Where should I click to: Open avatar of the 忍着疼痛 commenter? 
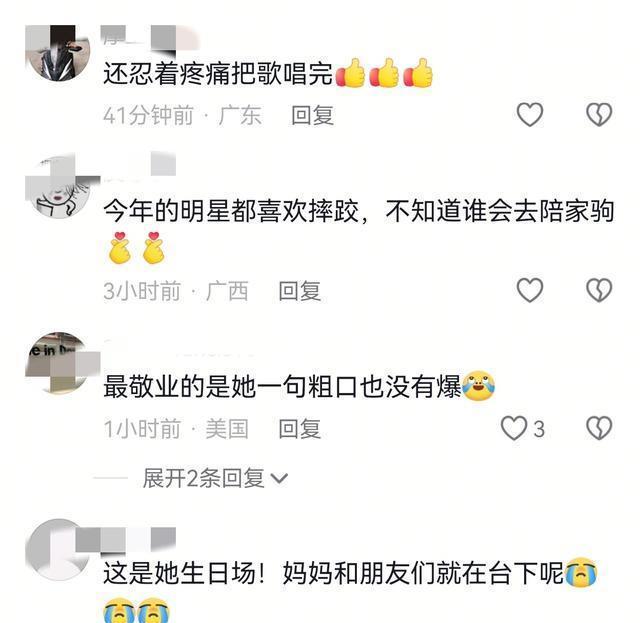58,53
